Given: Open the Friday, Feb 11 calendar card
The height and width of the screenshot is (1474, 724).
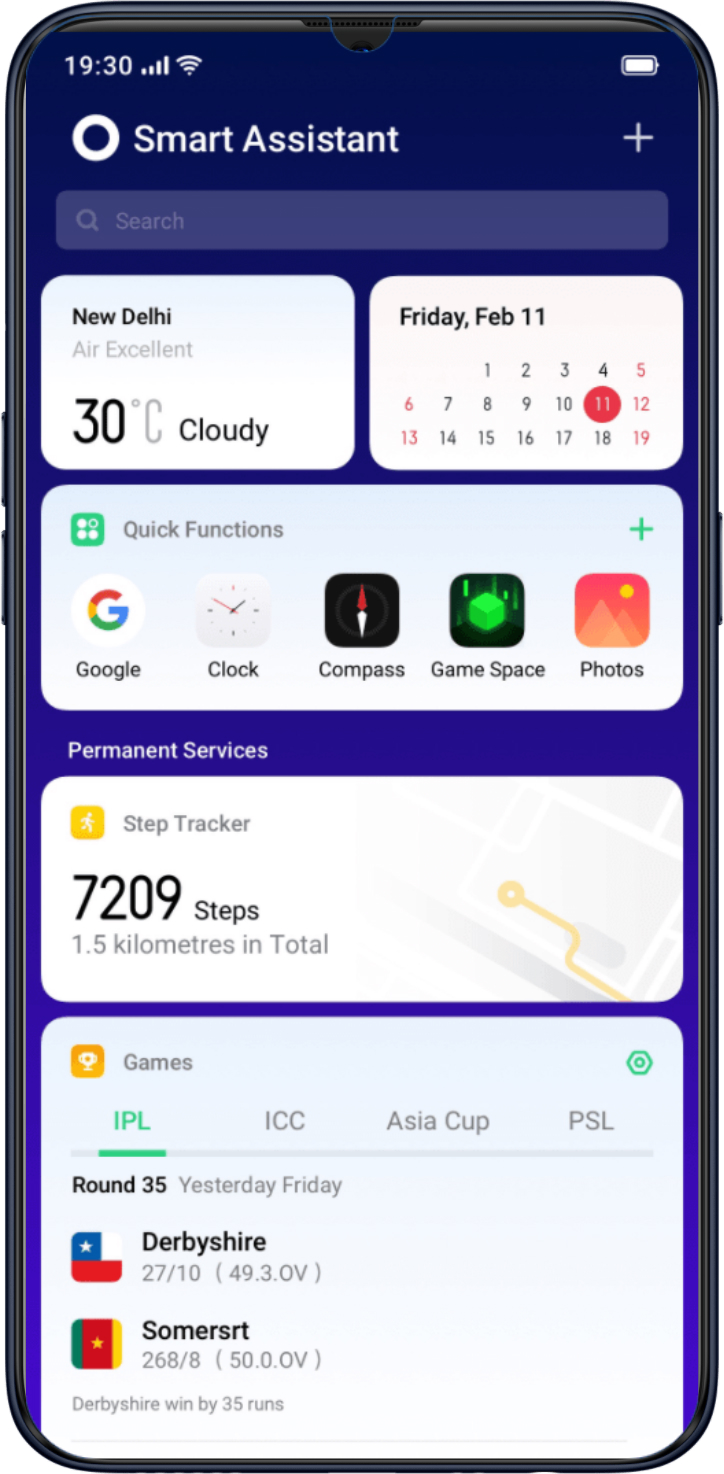Looking at the screenshot, I should (x=526, y=372).
